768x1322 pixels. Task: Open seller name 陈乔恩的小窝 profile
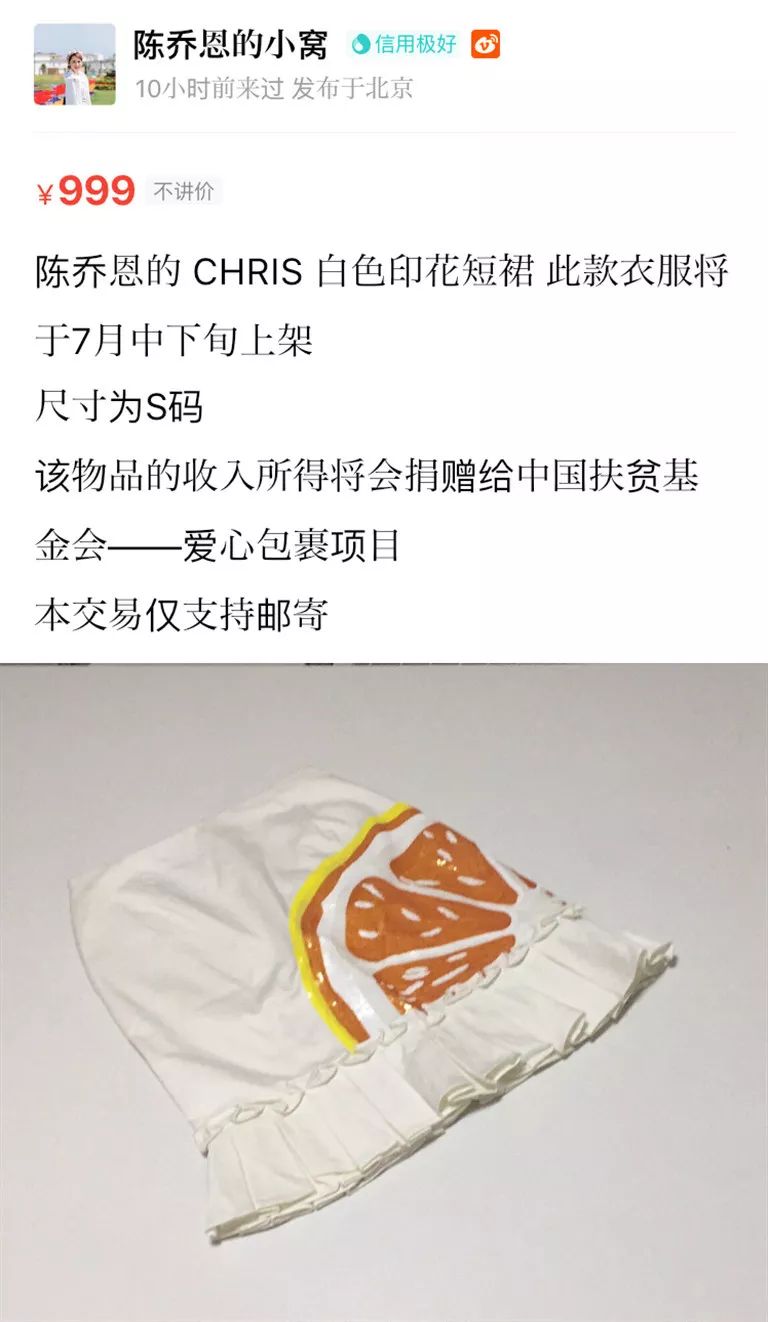click(x=231, y=43)
